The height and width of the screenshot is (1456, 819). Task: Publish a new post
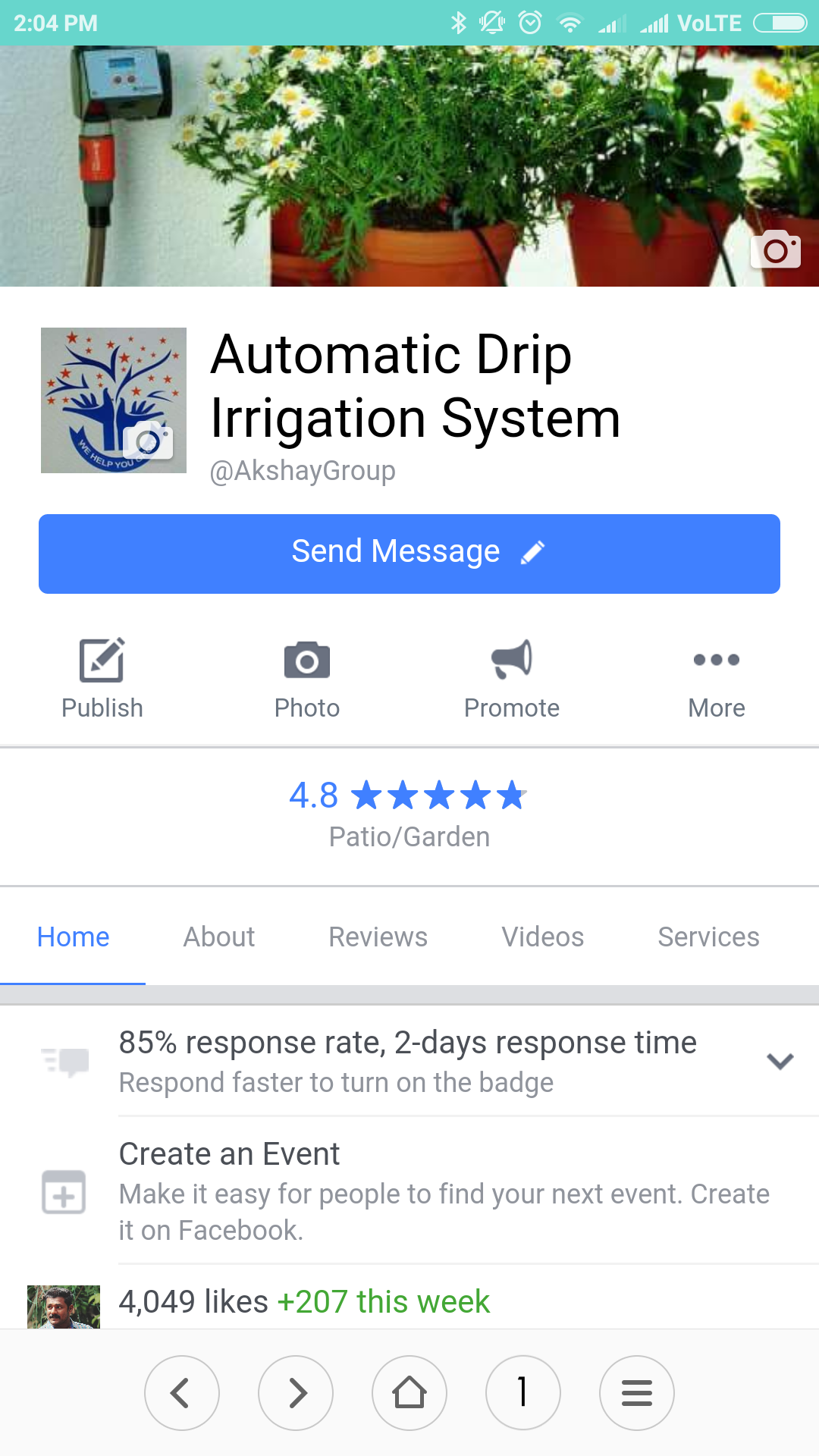coord(102,677)
